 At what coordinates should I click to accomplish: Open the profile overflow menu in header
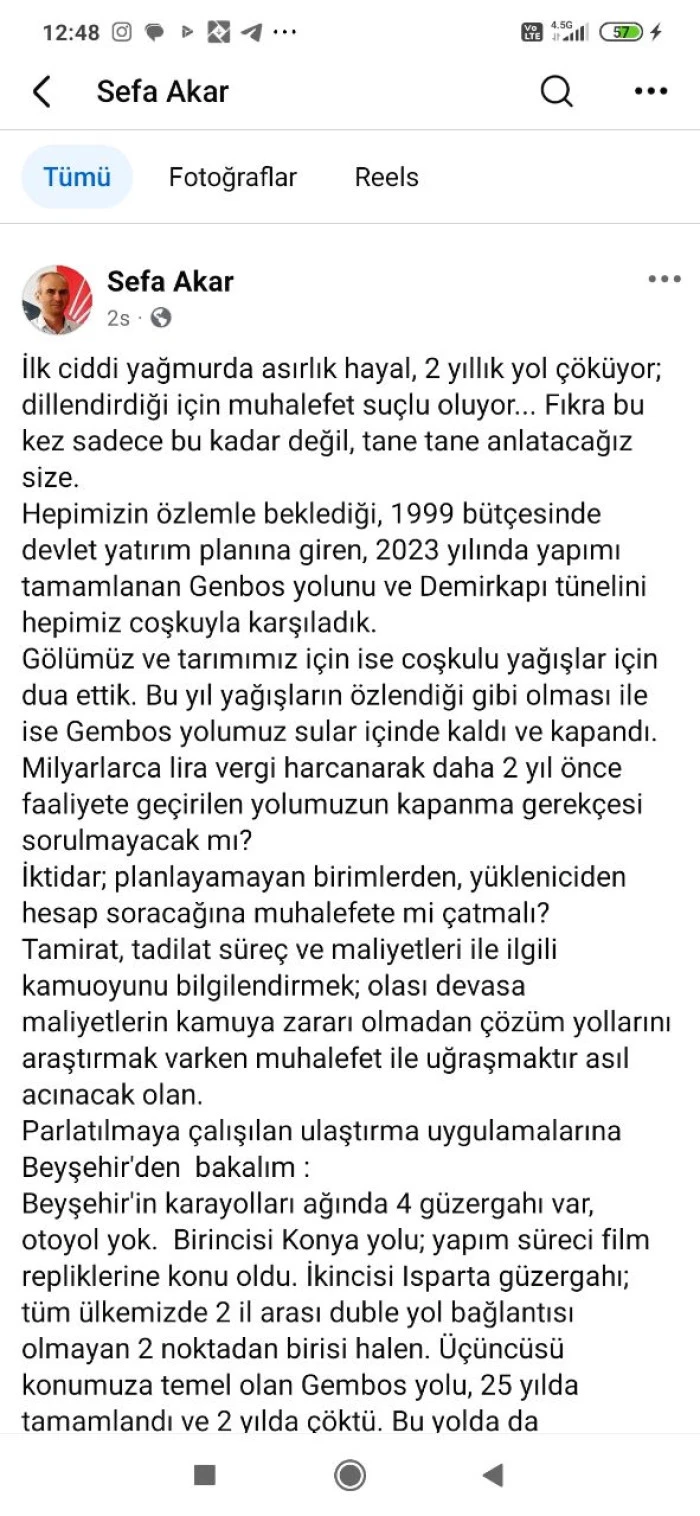pyautogui.click(x=650, y=92)
